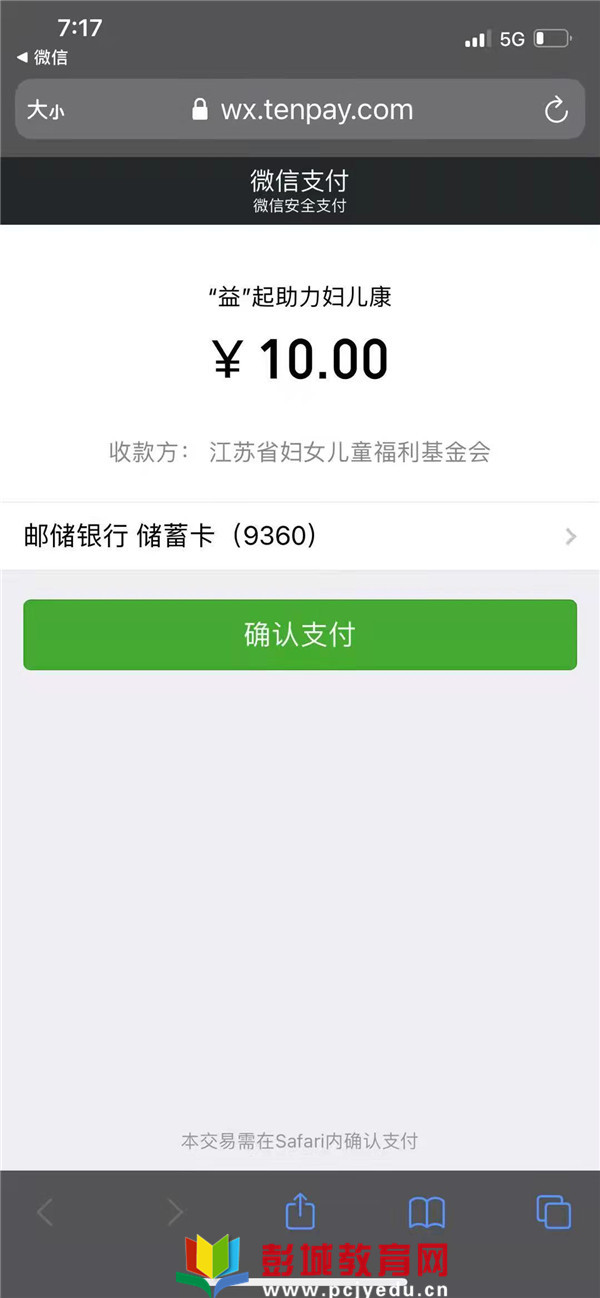The height and width of the screenshot is (1298, 600).
Task: Tap the wx.tenpay.com address field
Action: (x=300, y=109)
